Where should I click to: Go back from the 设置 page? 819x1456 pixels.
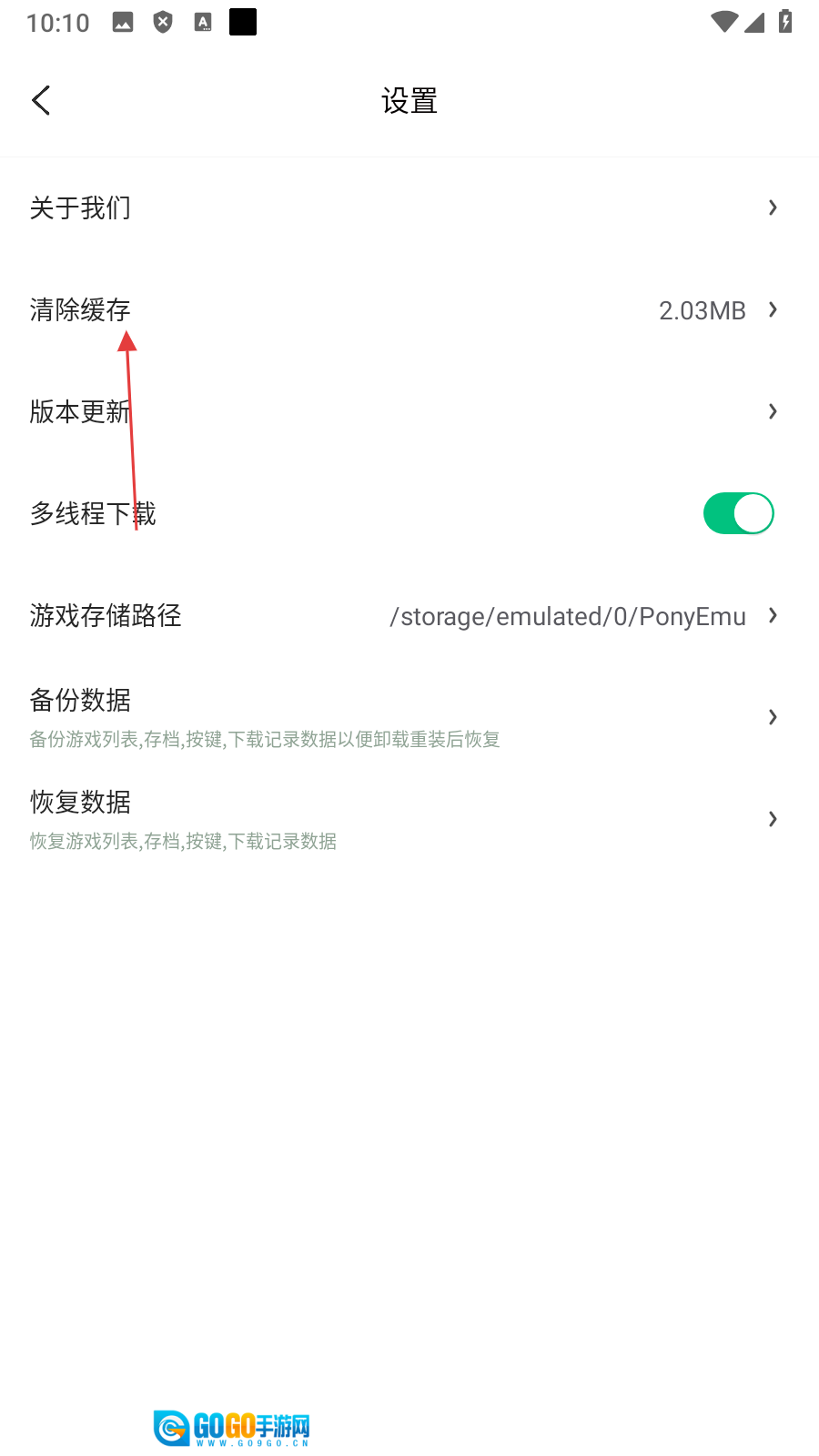click(x=41, y=100)
